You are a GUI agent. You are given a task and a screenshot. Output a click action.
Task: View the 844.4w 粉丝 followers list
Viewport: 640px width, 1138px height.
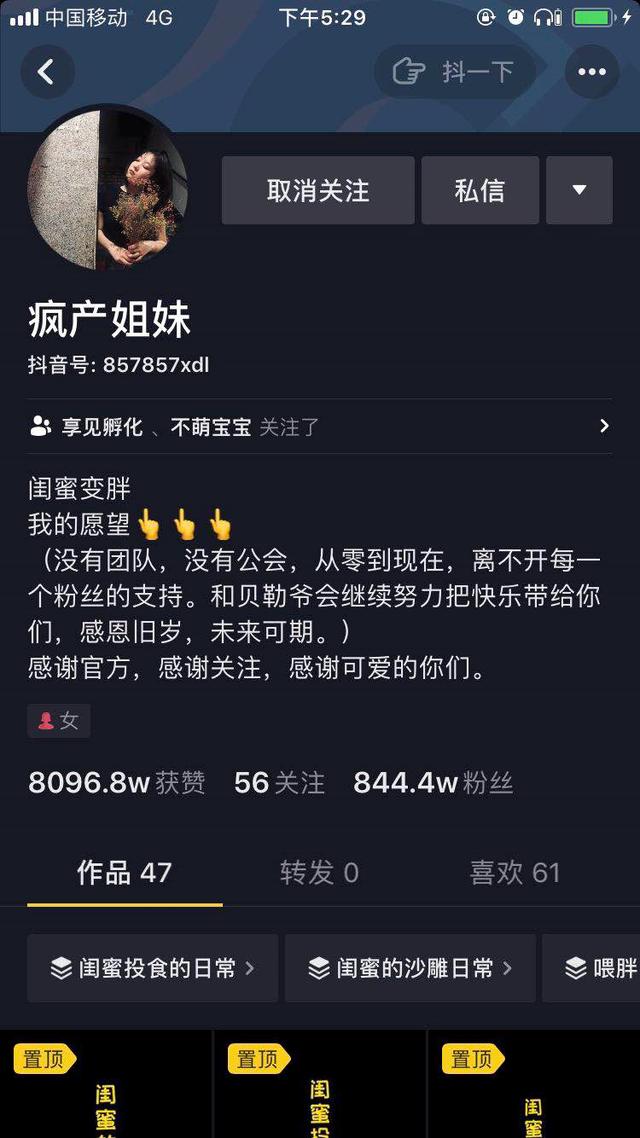(x=433, y=783)
